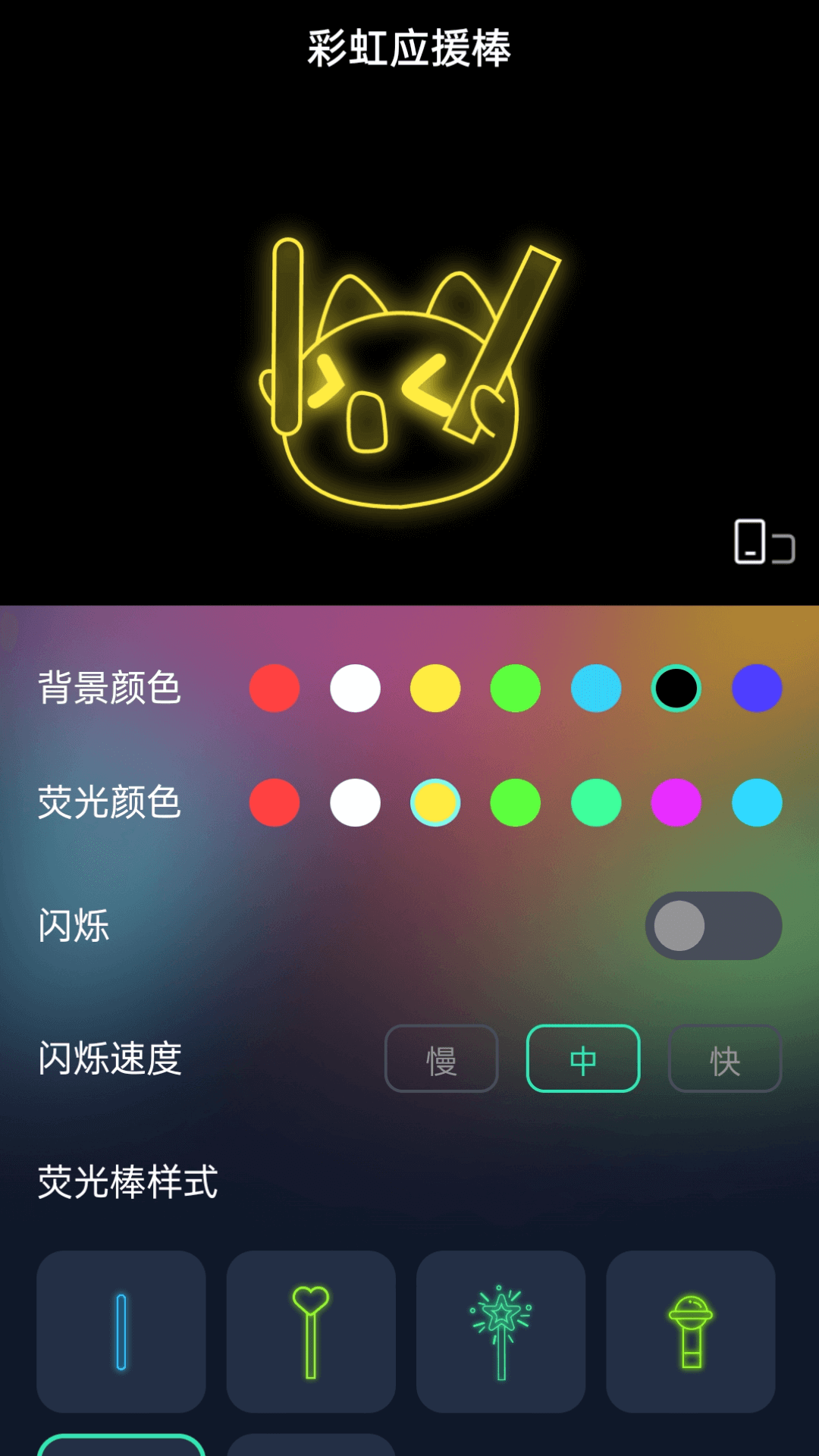Select the star wand glow stick style
The height and width of the screenshot is (1456, 819).
point(500,1332)
